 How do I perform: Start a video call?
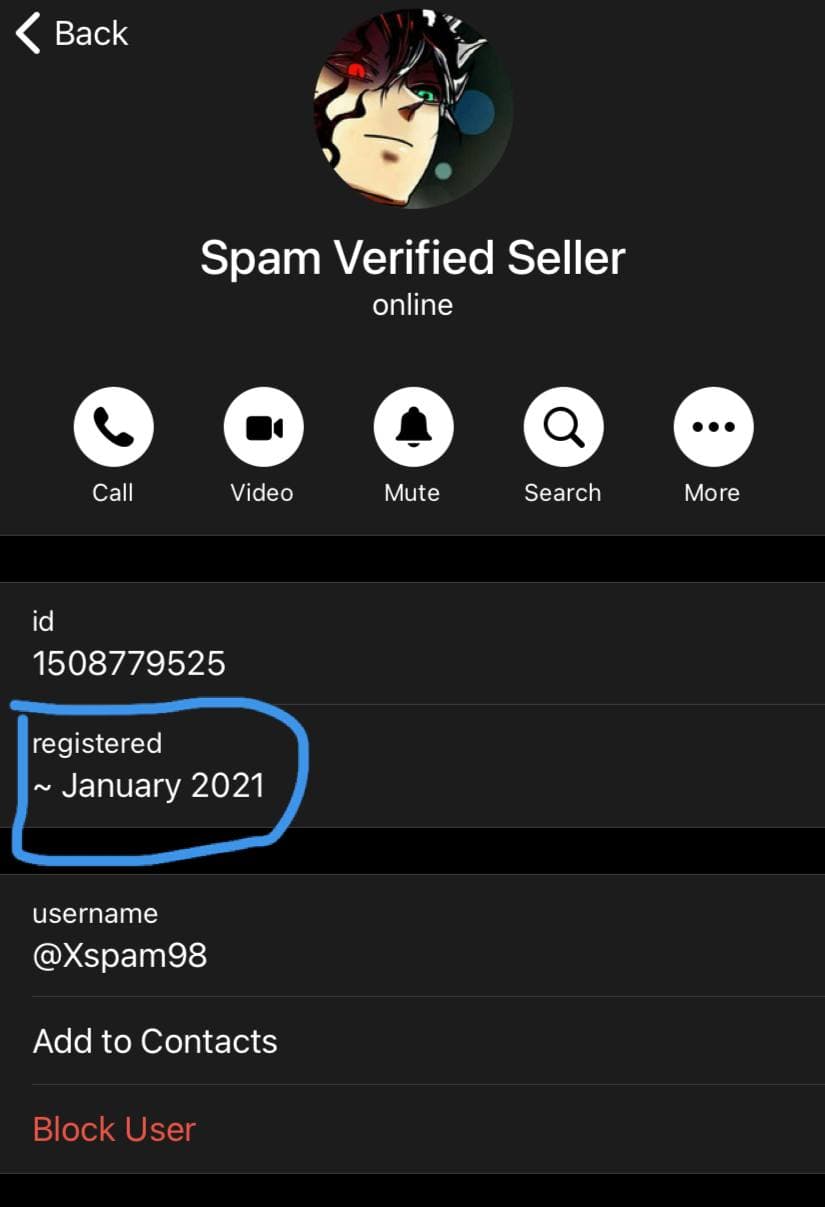click(263, 428)
